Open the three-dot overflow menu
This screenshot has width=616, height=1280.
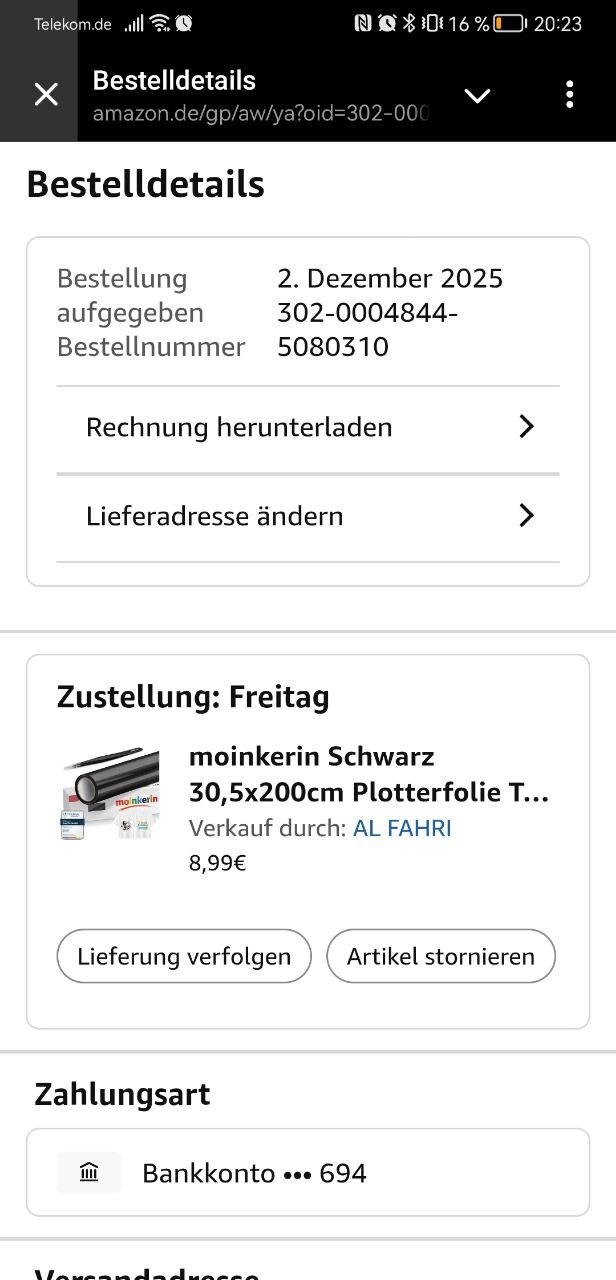[x=569, y=95]
